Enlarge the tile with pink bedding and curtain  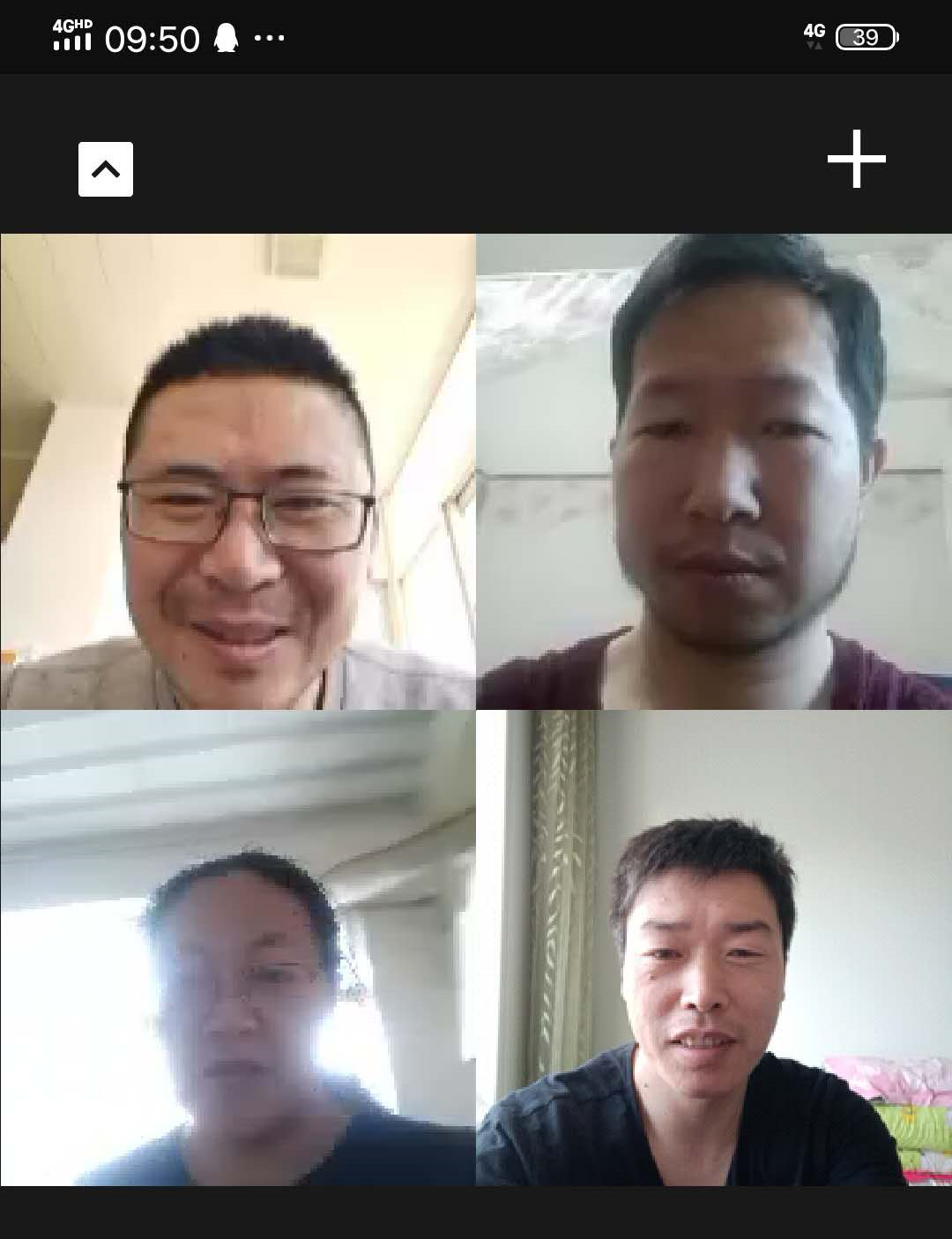[714, 948]
